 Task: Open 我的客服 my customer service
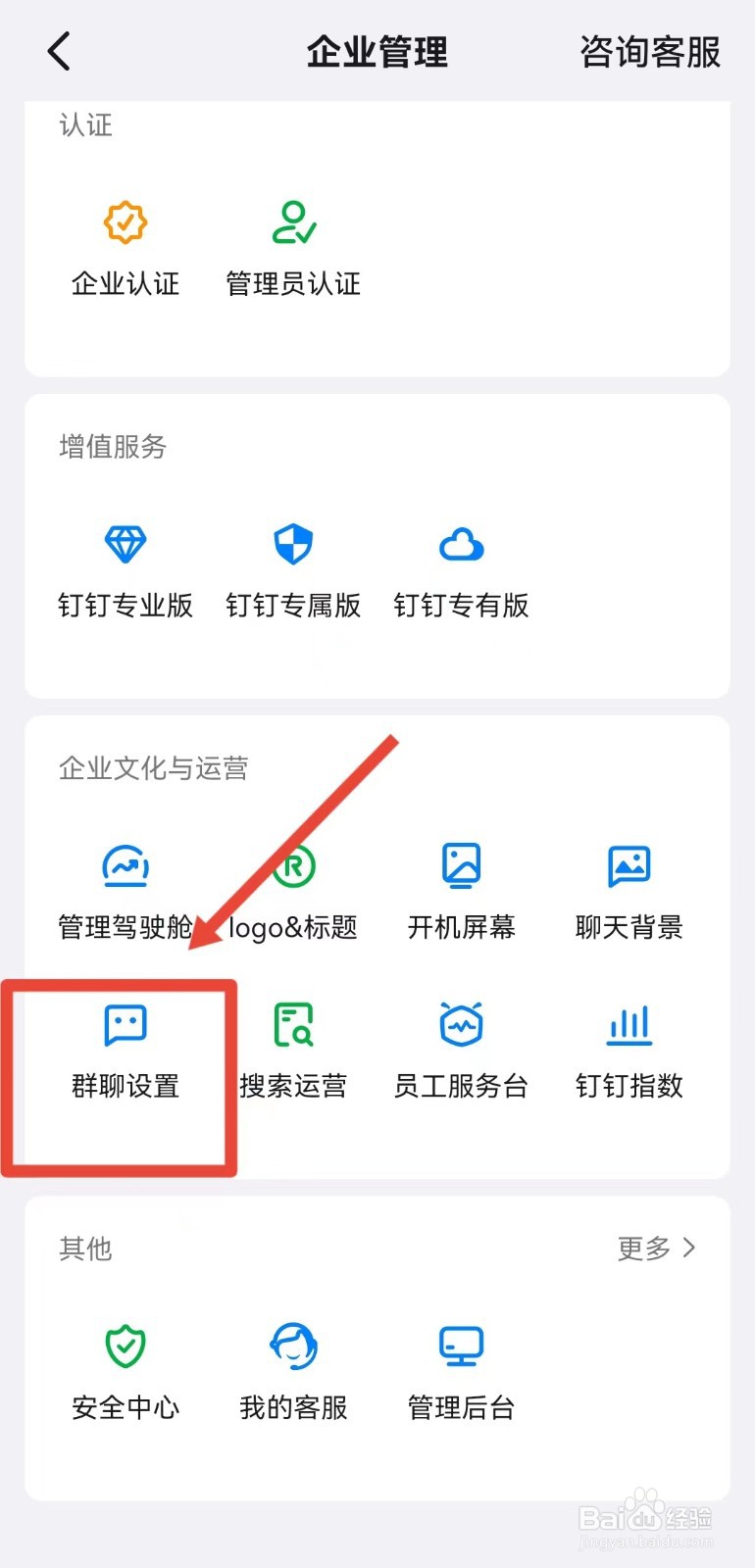(293, 1372)
